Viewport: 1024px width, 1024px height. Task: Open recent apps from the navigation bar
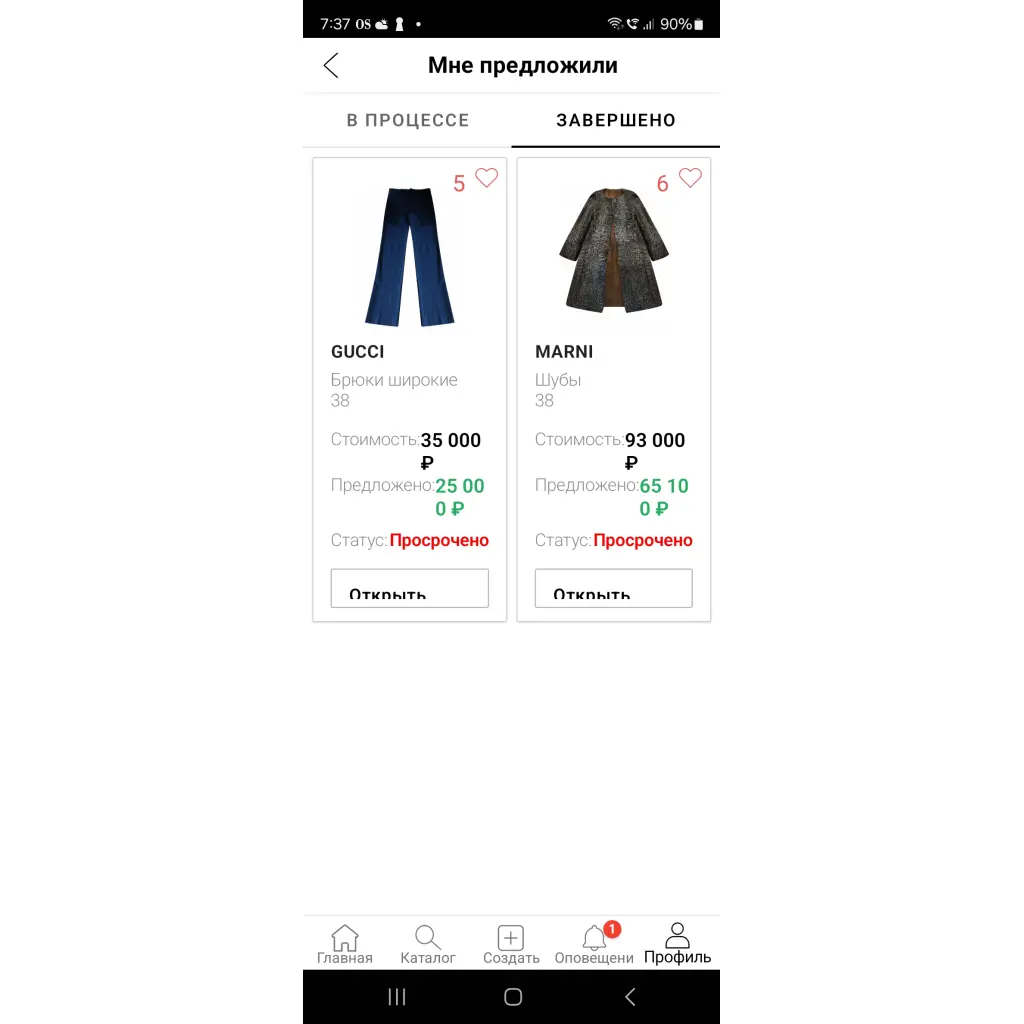point(397,997)
